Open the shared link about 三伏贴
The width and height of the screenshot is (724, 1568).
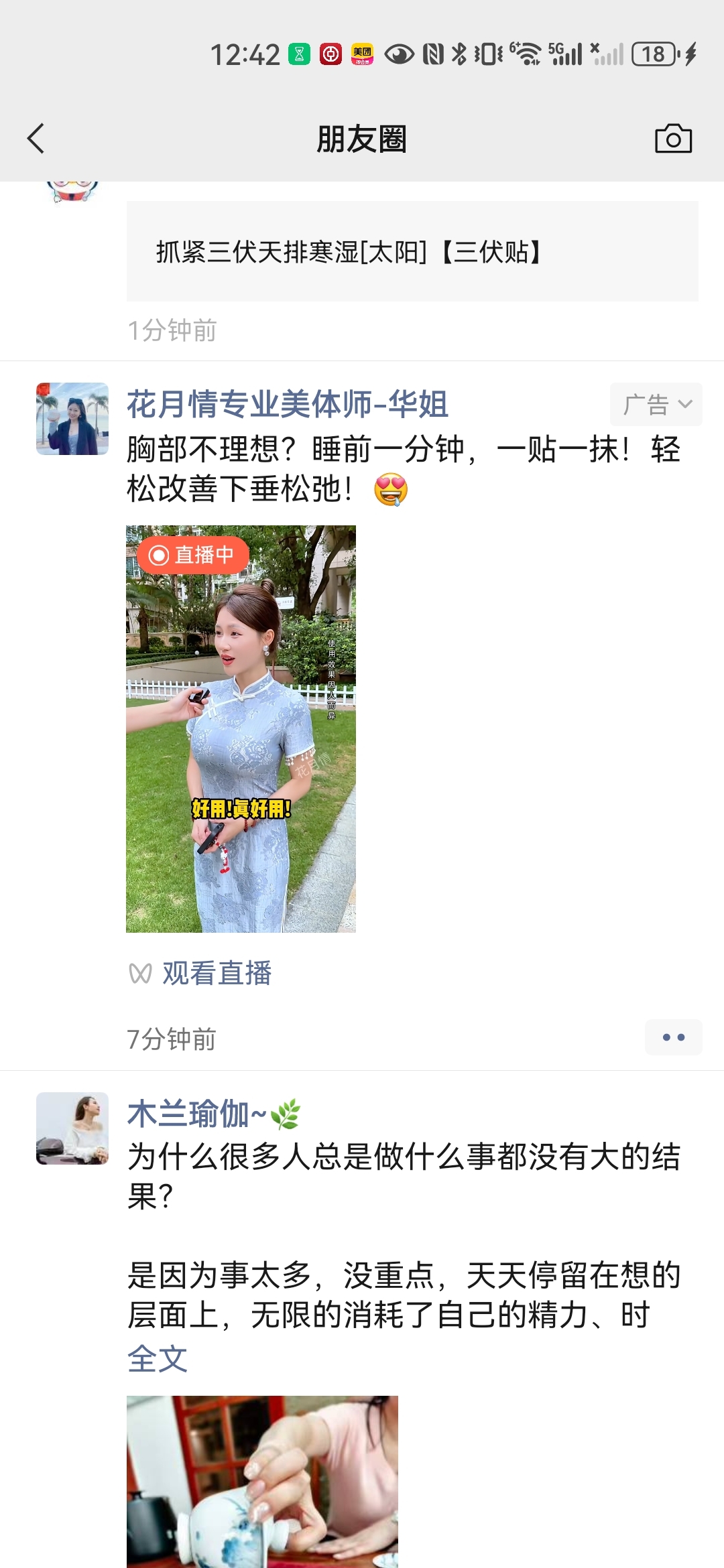tap(412, 252)
